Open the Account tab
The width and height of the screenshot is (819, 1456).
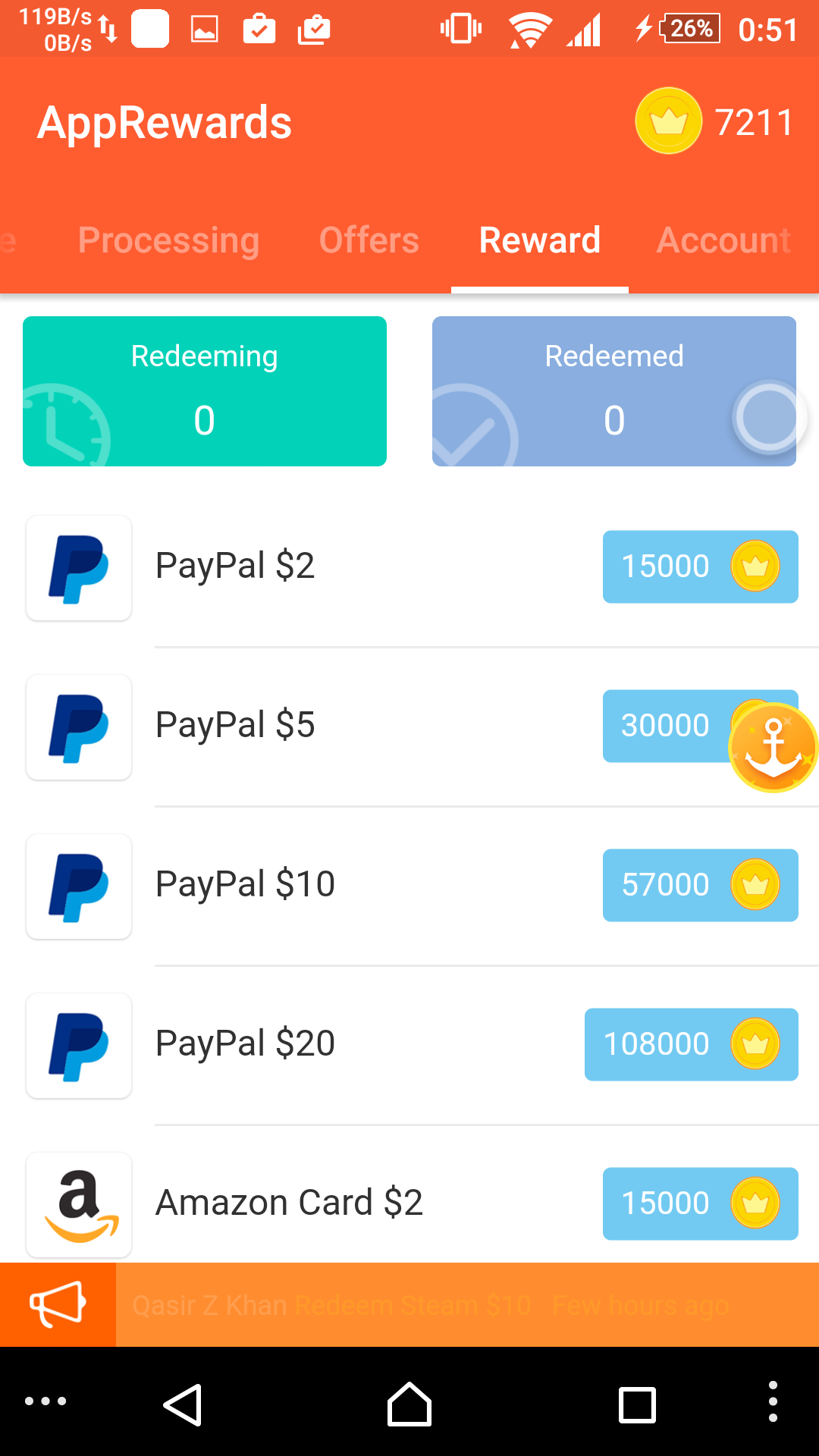click(723, 240)
